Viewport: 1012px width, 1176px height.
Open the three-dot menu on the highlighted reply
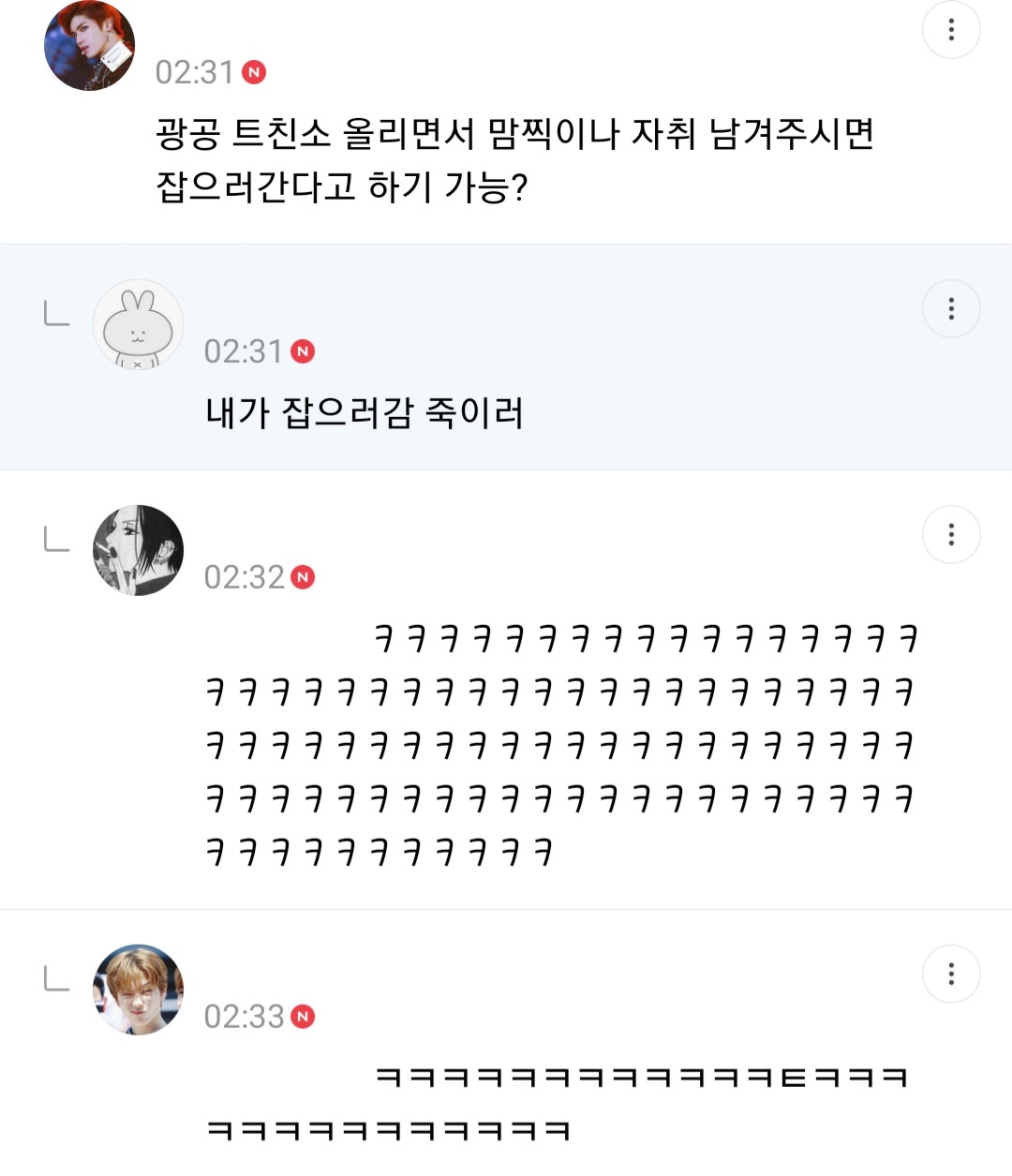(952, 308)
